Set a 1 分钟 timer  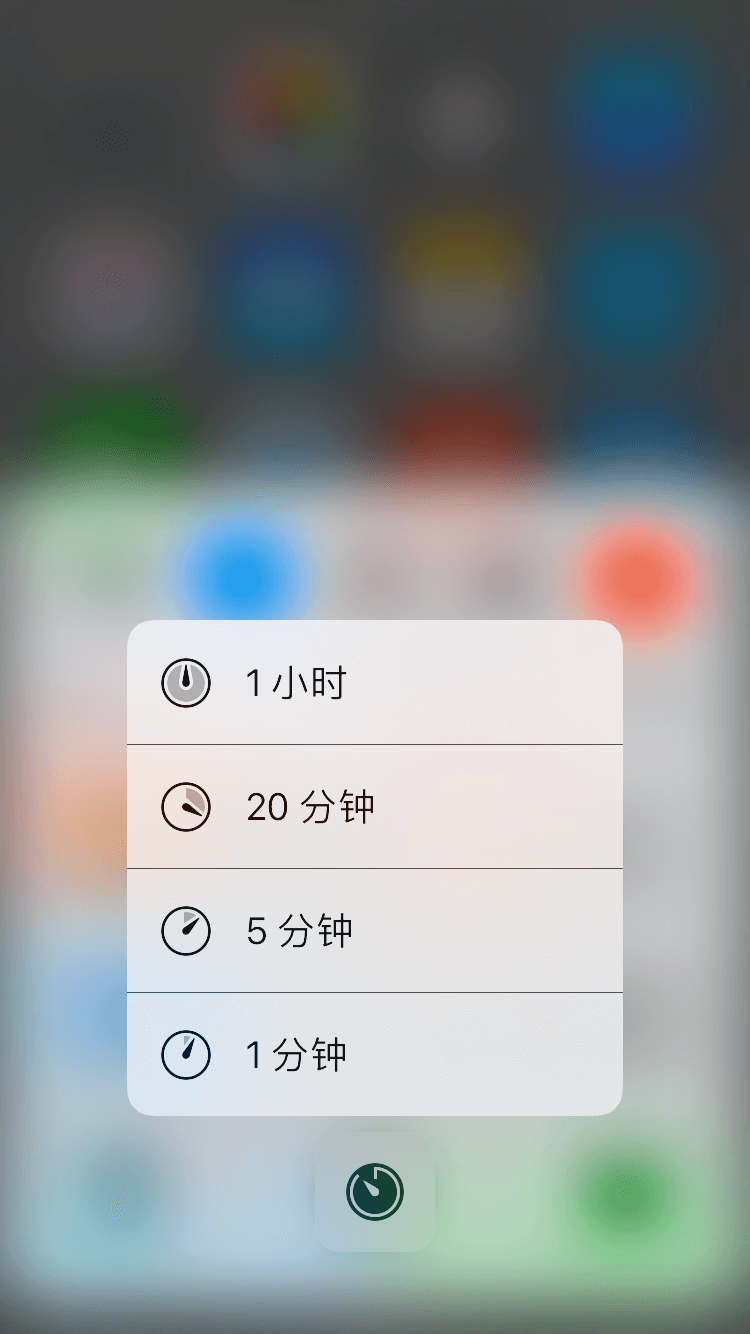[375, 1055]
